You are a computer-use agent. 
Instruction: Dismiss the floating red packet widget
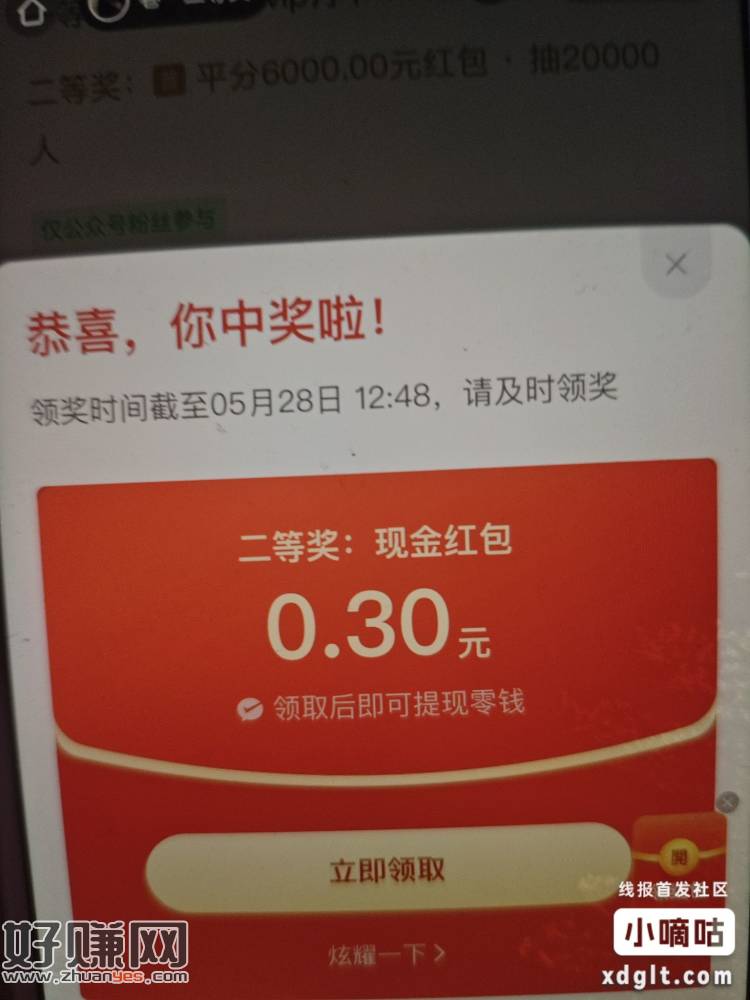pyautogui.click(x=728, y=802)
